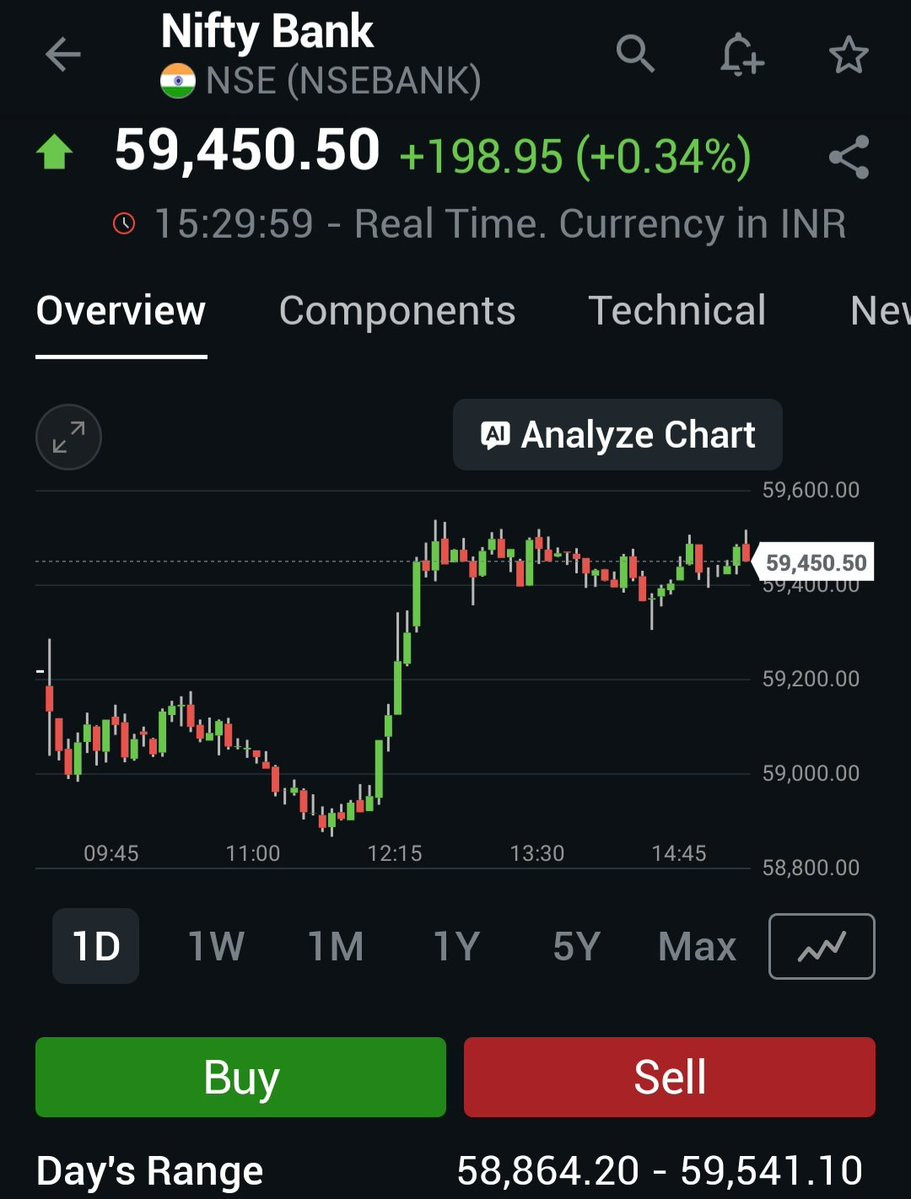Screen dimensions: 911x1199
Task: Star Nifty Bank to the watchlist
Action: [849, 55]
